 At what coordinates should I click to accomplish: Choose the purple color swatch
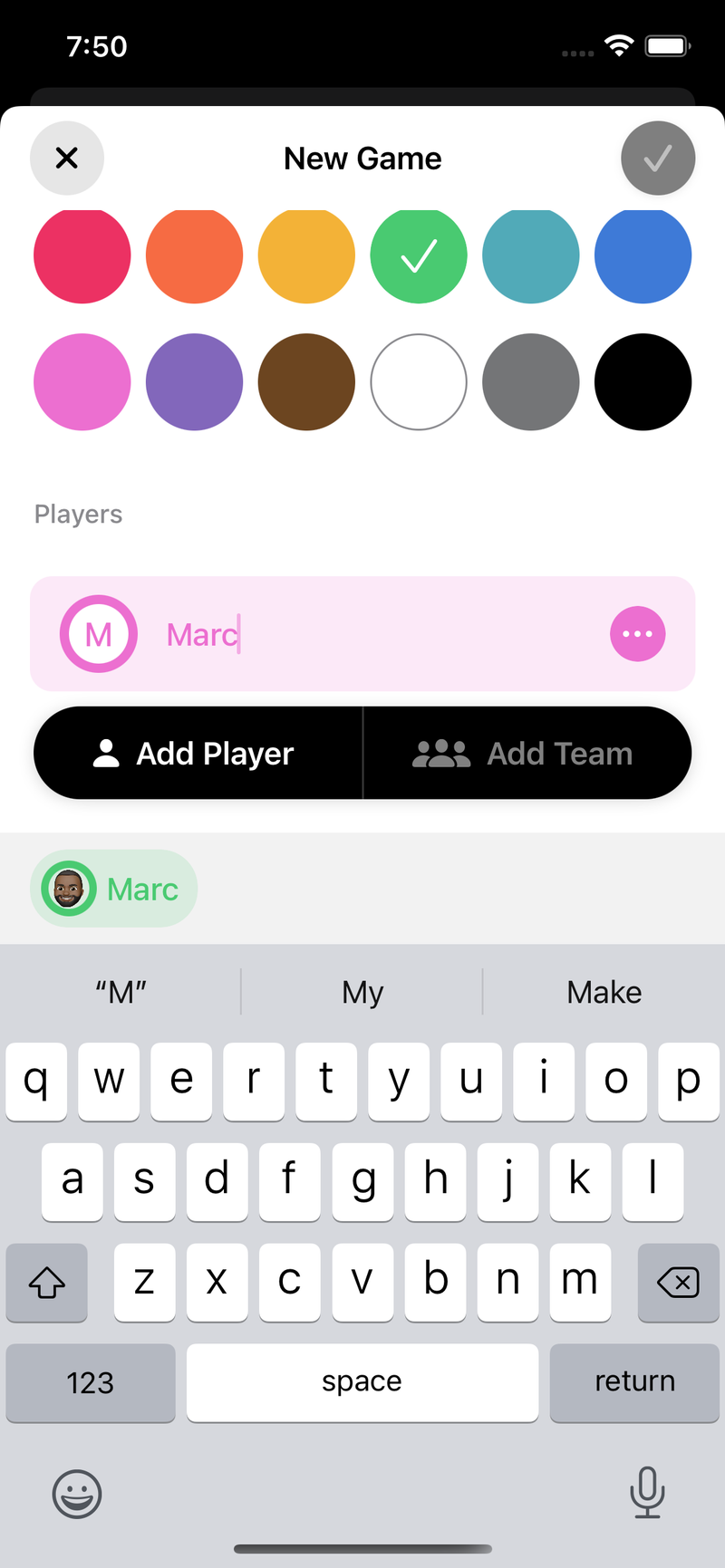[x=194, y=381]
